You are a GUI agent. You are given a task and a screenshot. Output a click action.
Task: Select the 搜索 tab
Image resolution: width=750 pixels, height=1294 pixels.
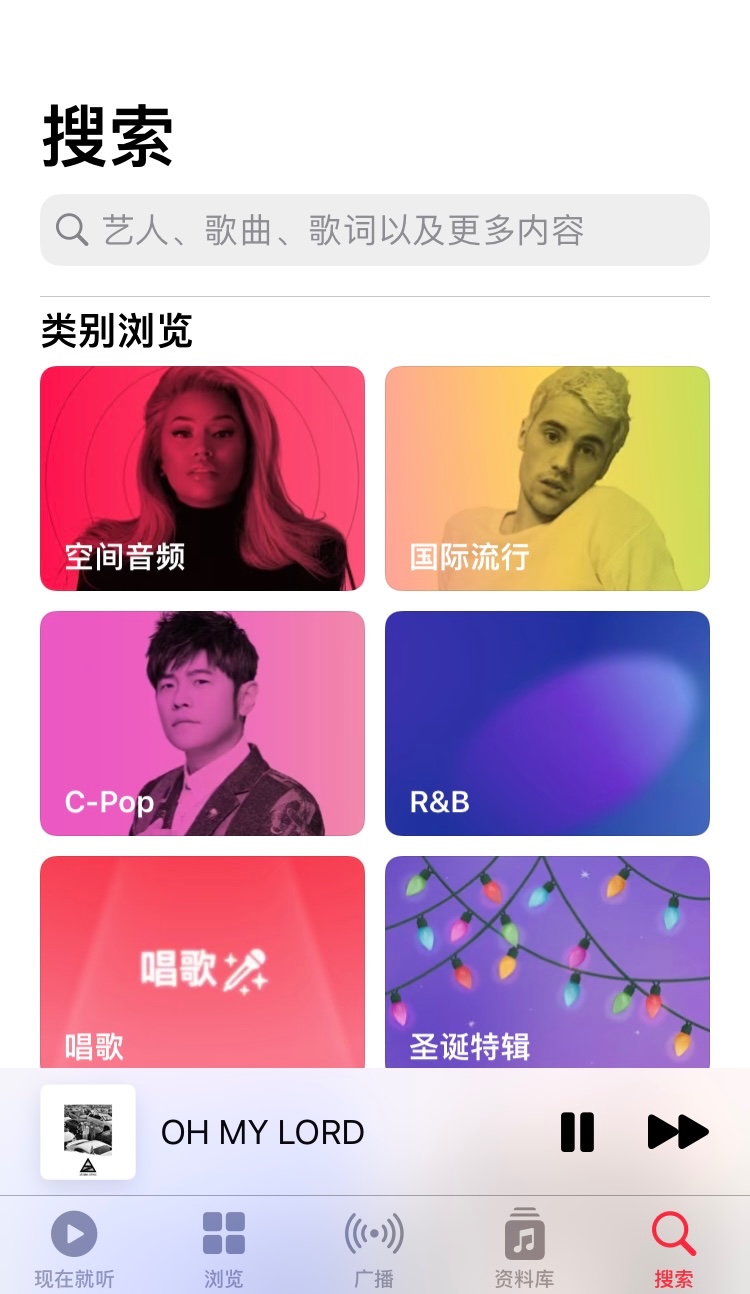pyautogui.click(x=673, y=1246)
